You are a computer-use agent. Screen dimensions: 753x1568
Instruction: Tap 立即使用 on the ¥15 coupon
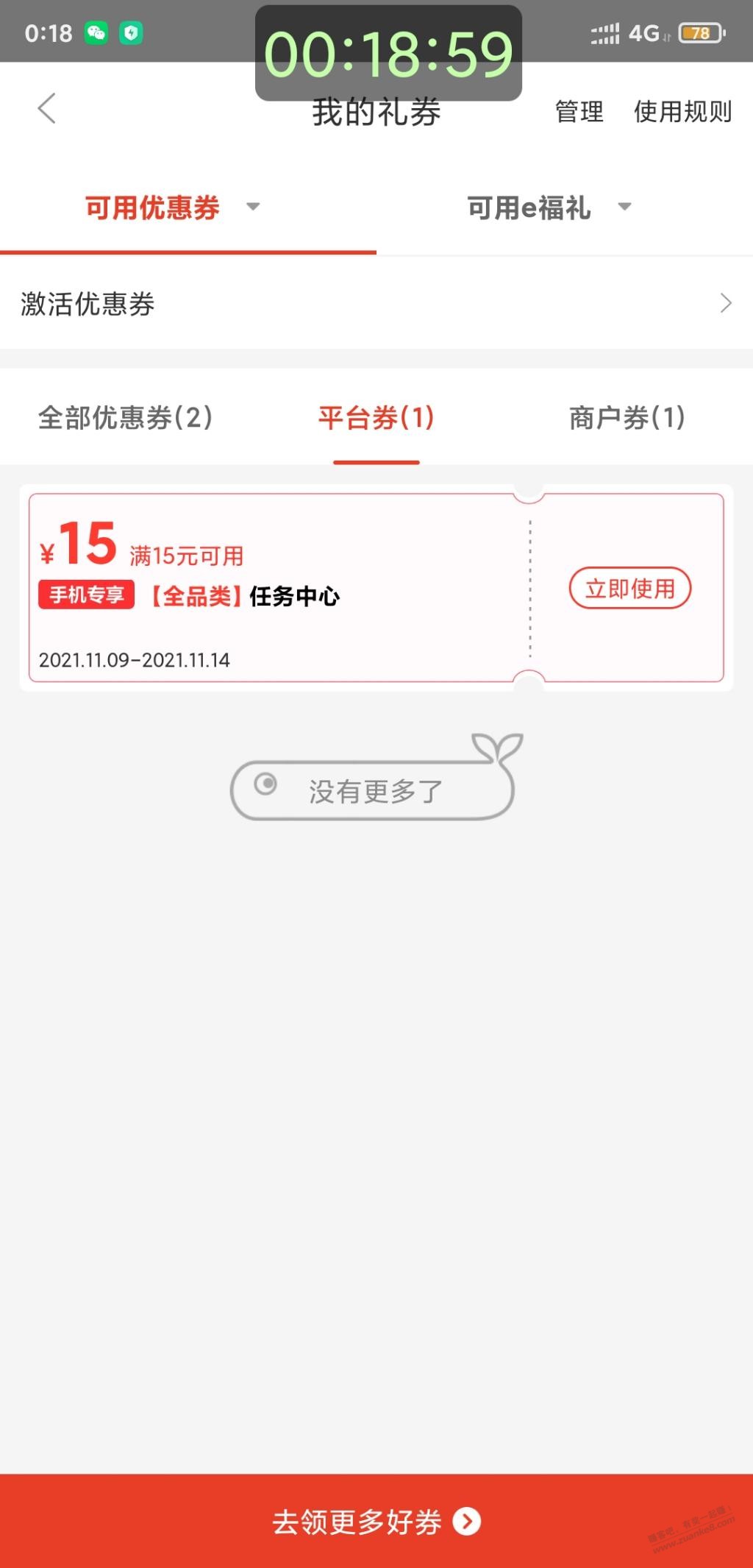[x=629, y=588]
